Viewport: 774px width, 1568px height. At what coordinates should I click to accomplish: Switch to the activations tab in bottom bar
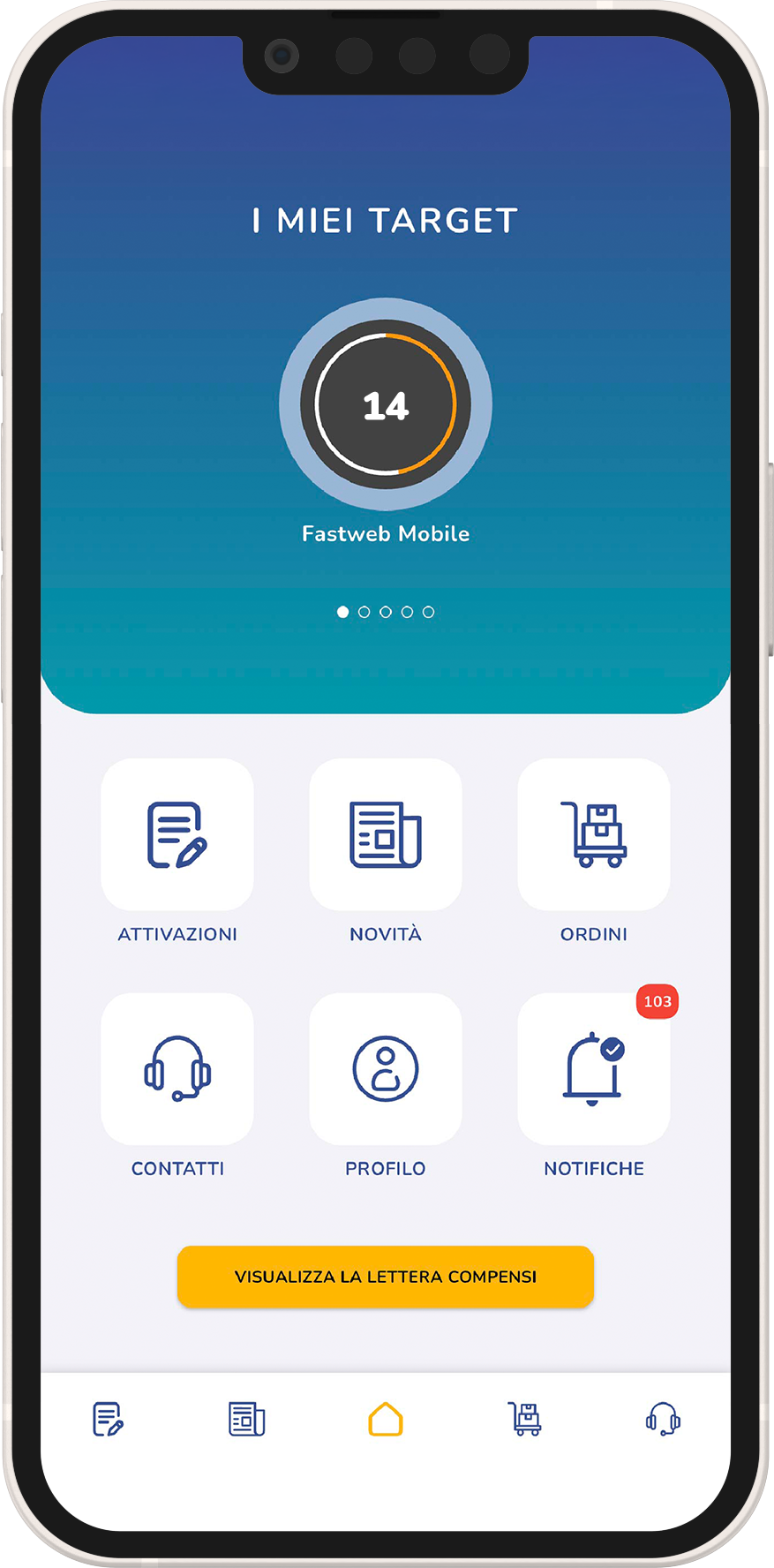tap(108, 1420)
